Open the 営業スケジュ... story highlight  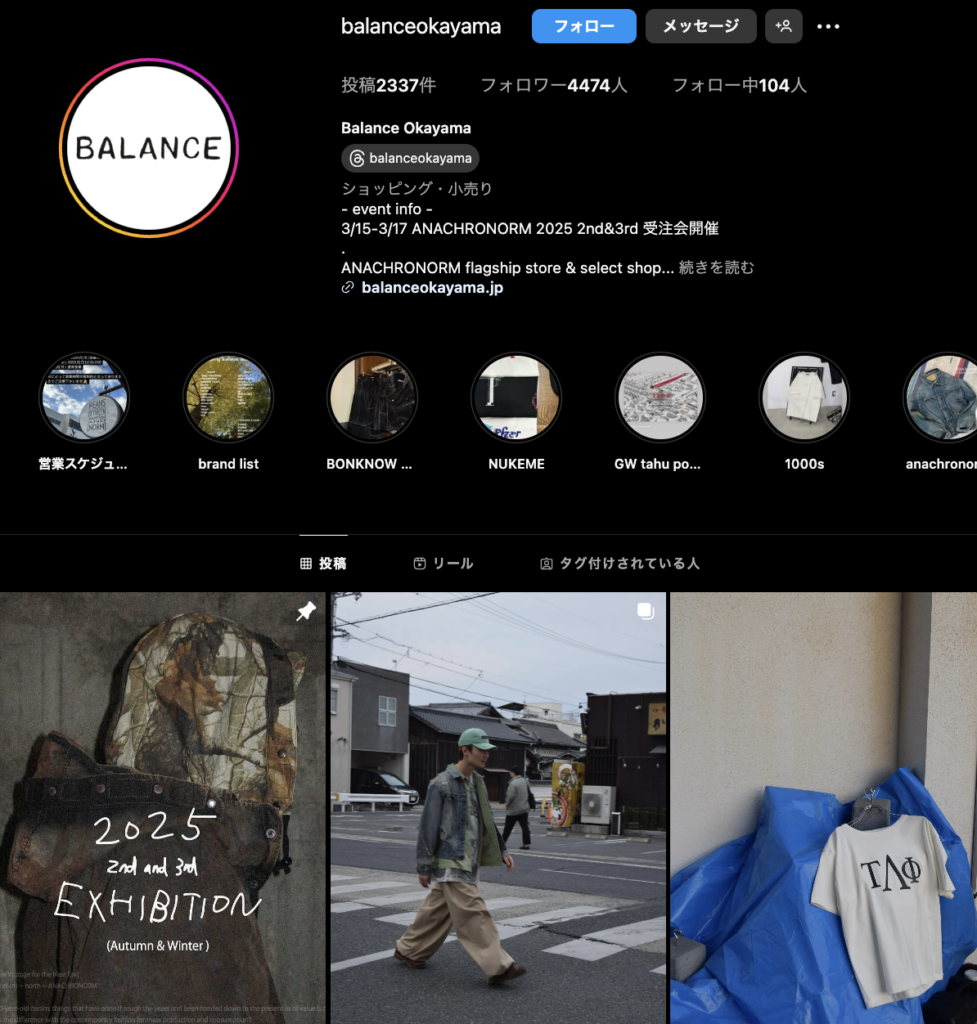tap(84, 398)
